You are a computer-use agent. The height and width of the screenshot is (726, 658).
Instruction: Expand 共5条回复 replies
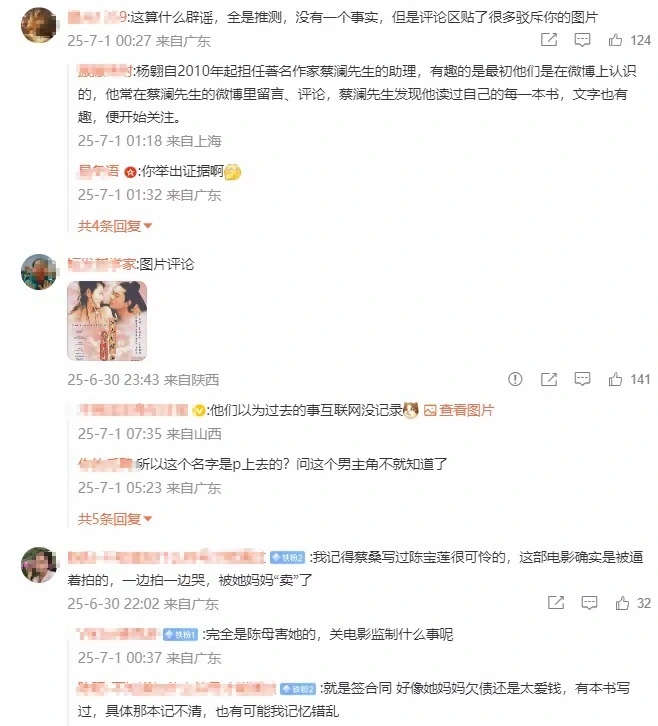point(115,519)
